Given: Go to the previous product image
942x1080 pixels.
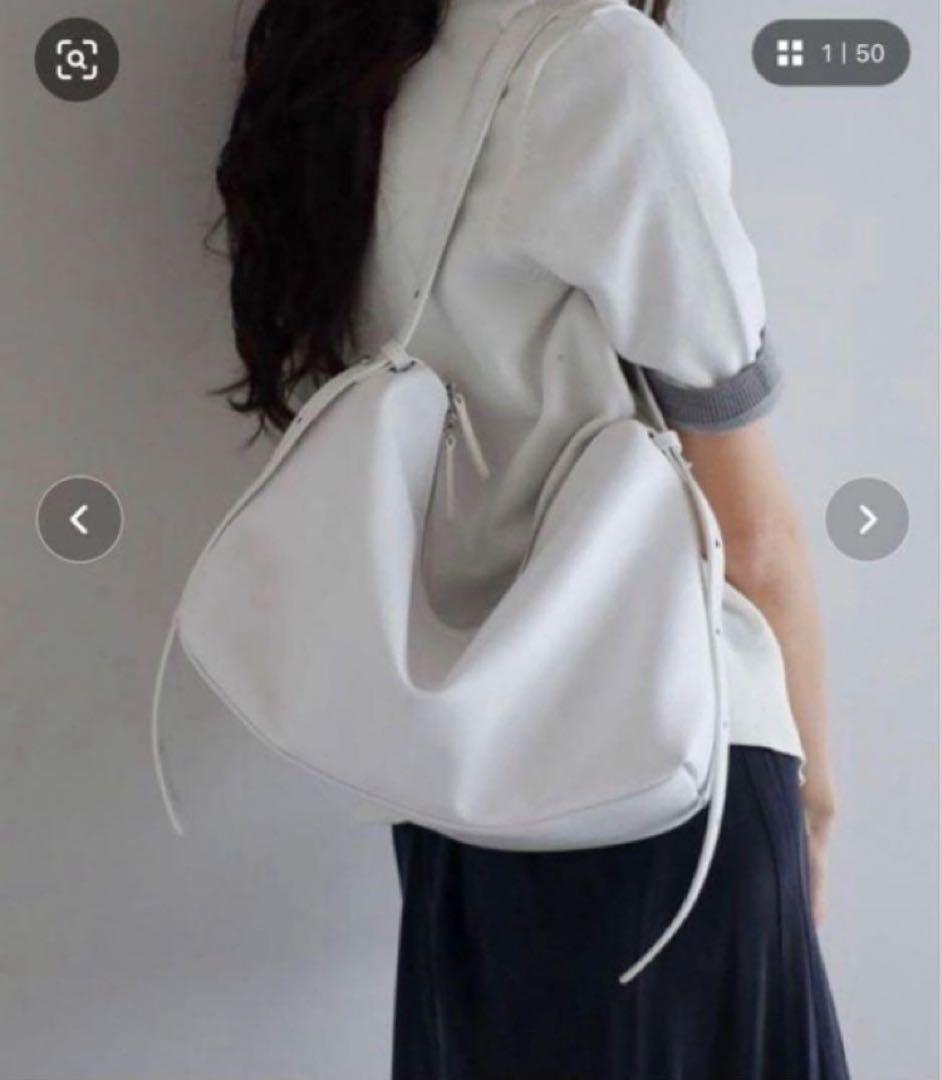Looking at the screenshot, I should click(79, 519).
